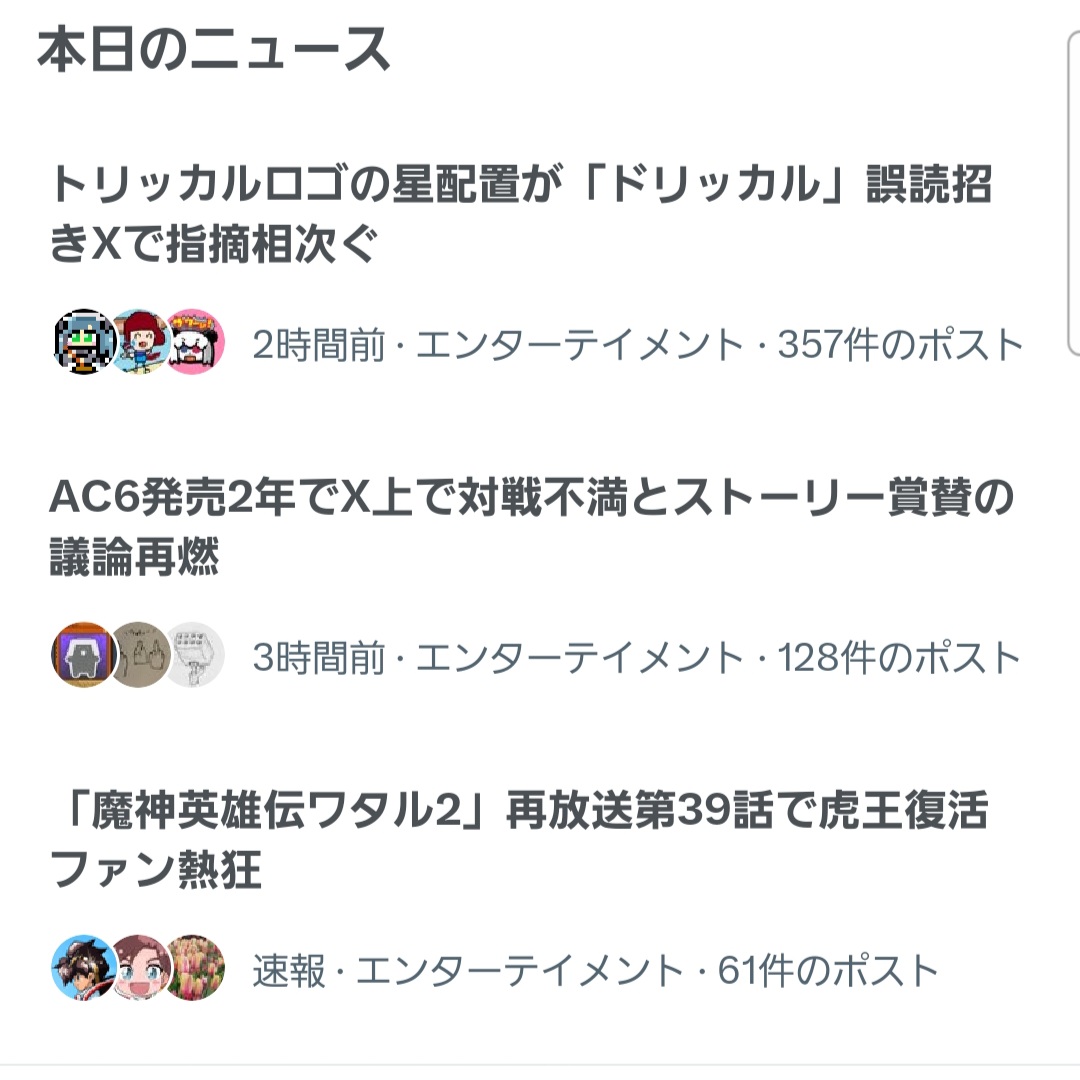Open the トリッカルロゴ「ドリッカル」誤読 news story
This screenshot has width=1080, height=1080.
[520, 214]
